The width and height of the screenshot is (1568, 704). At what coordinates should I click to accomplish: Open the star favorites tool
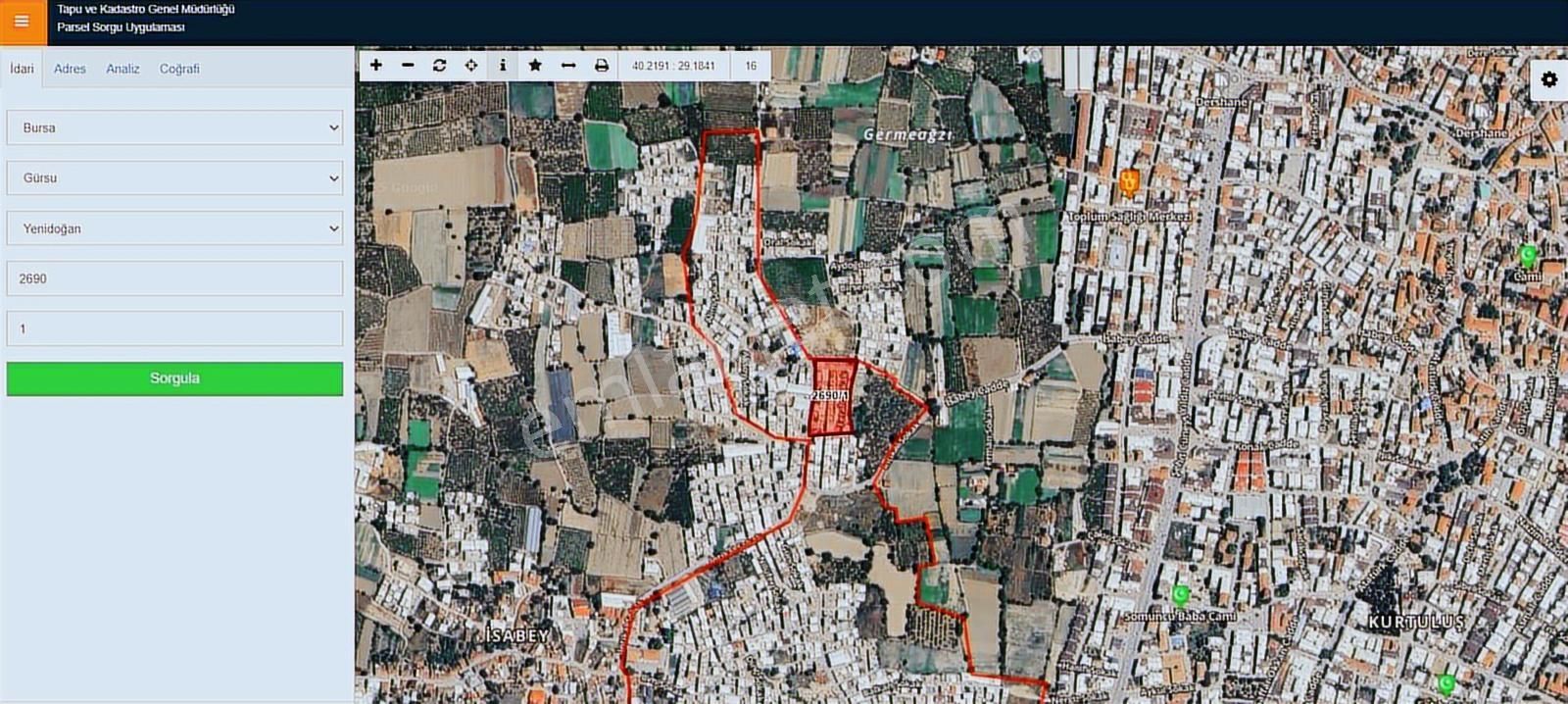point(535,66)
